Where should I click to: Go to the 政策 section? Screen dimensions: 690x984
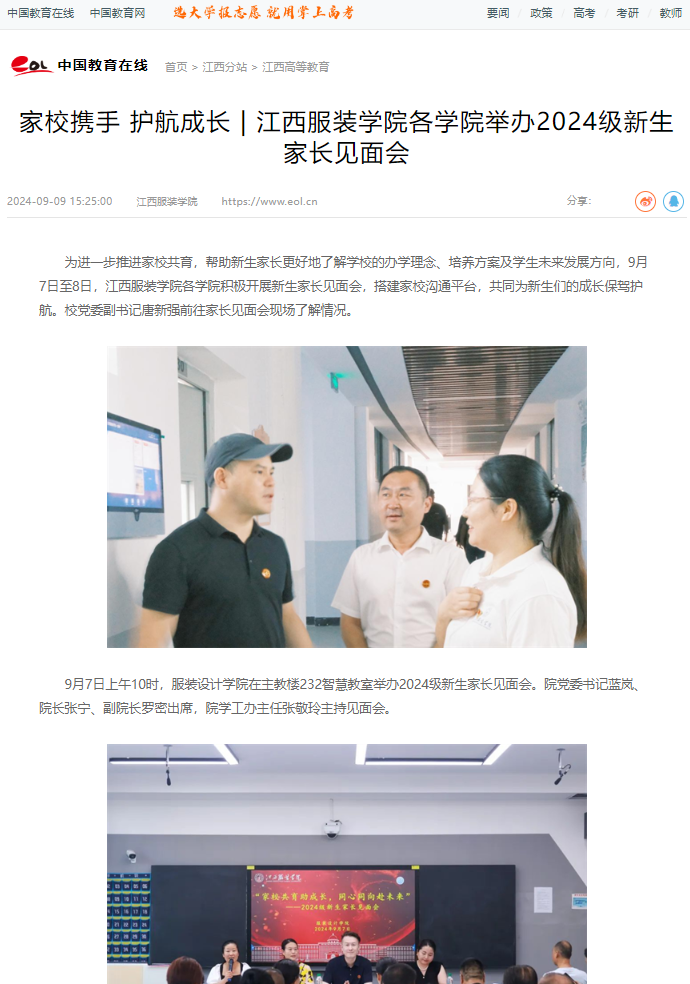(x=541, y=13)
